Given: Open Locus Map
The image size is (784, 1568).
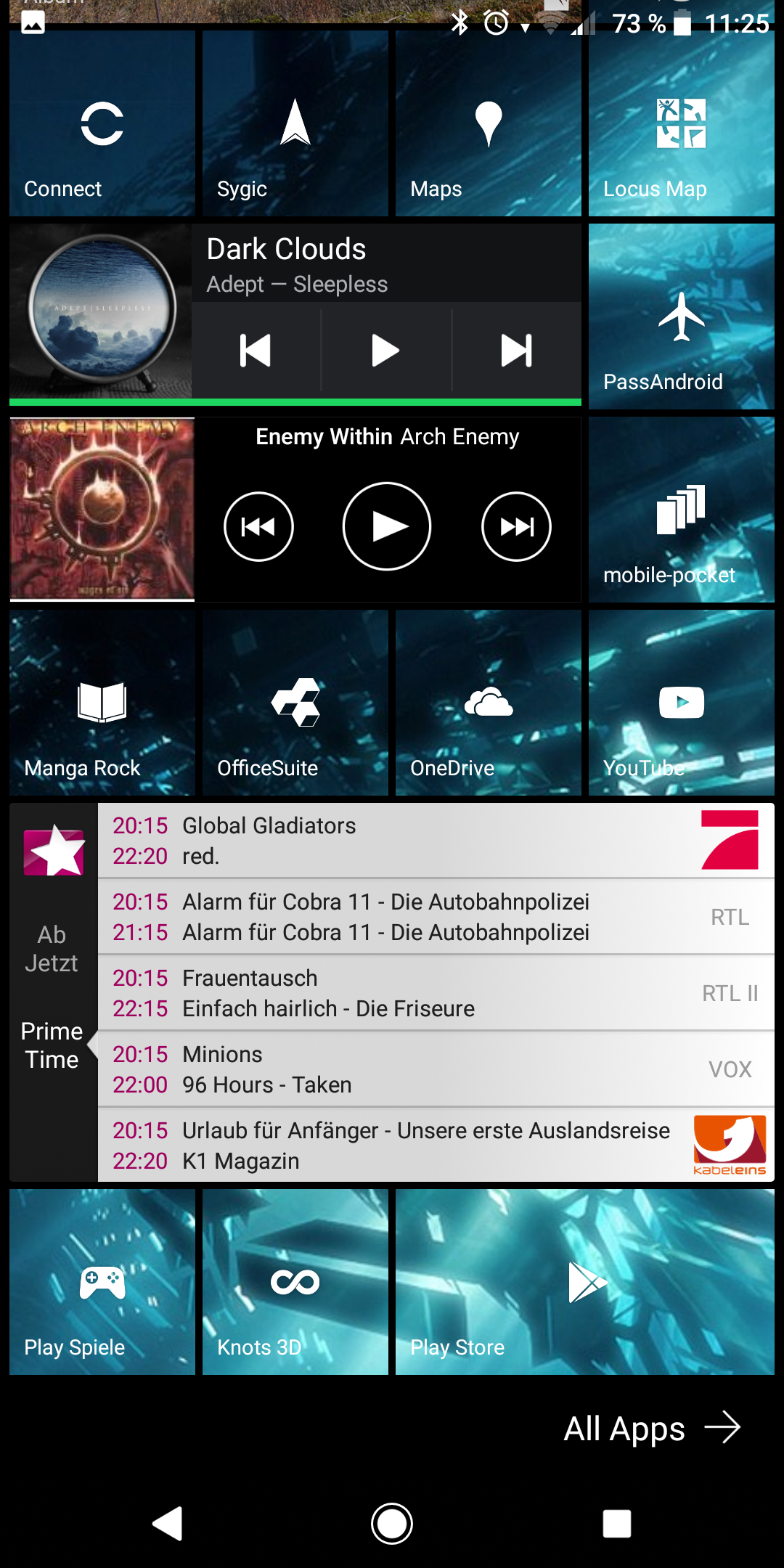Looking at the screenshot, I should [681, 123].
